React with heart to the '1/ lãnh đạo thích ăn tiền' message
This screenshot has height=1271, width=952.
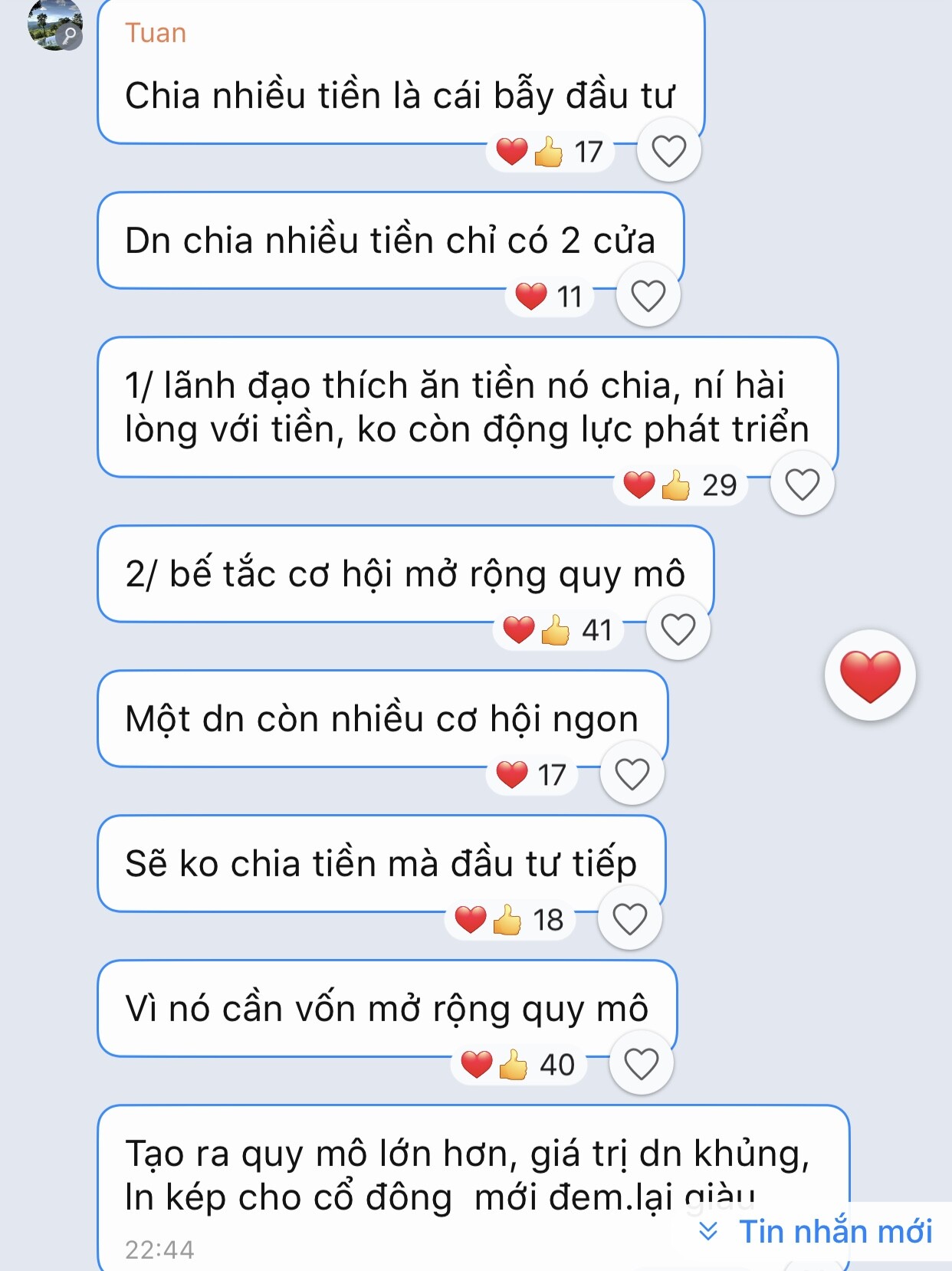(802, 484)
